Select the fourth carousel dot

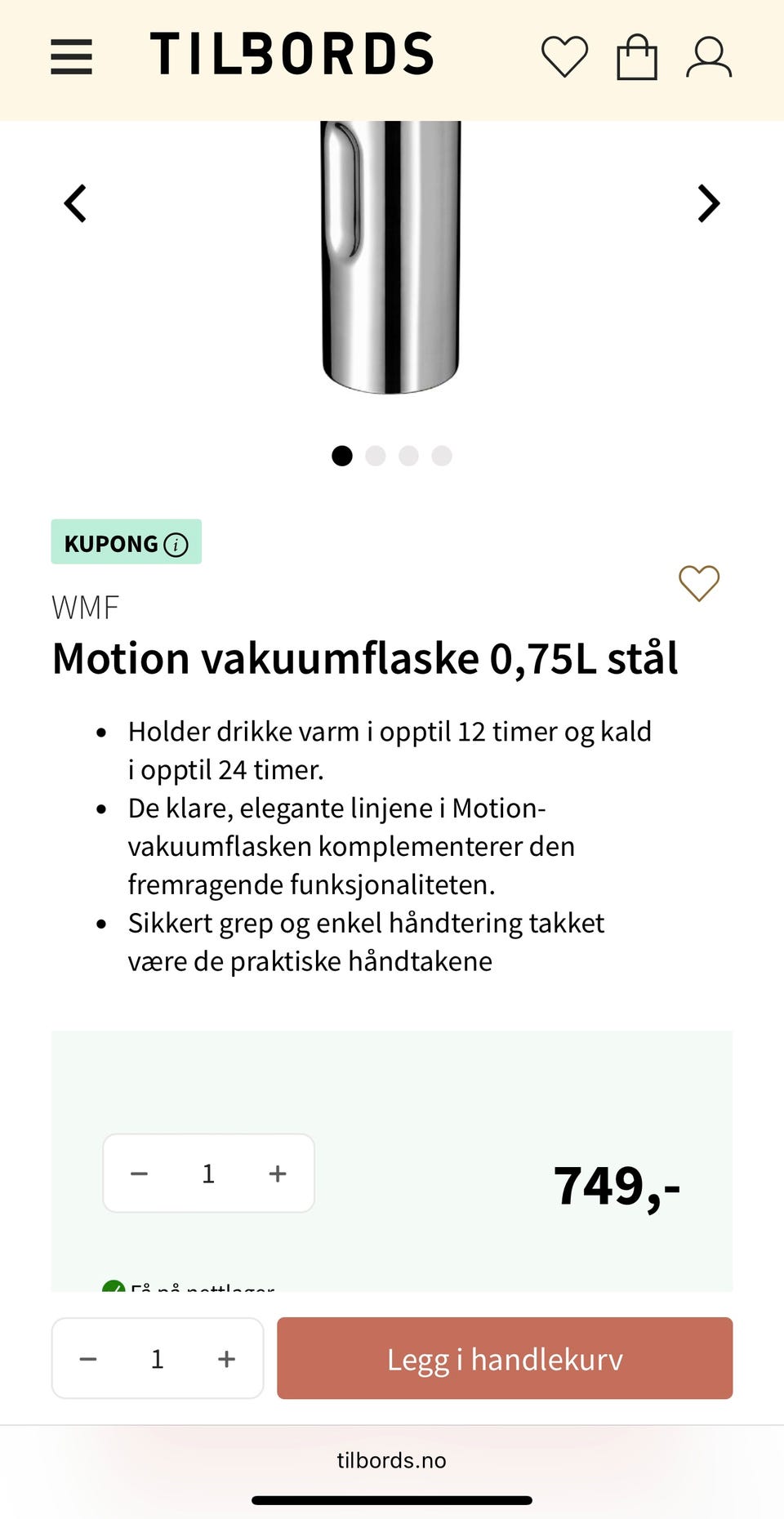(441, 456)
